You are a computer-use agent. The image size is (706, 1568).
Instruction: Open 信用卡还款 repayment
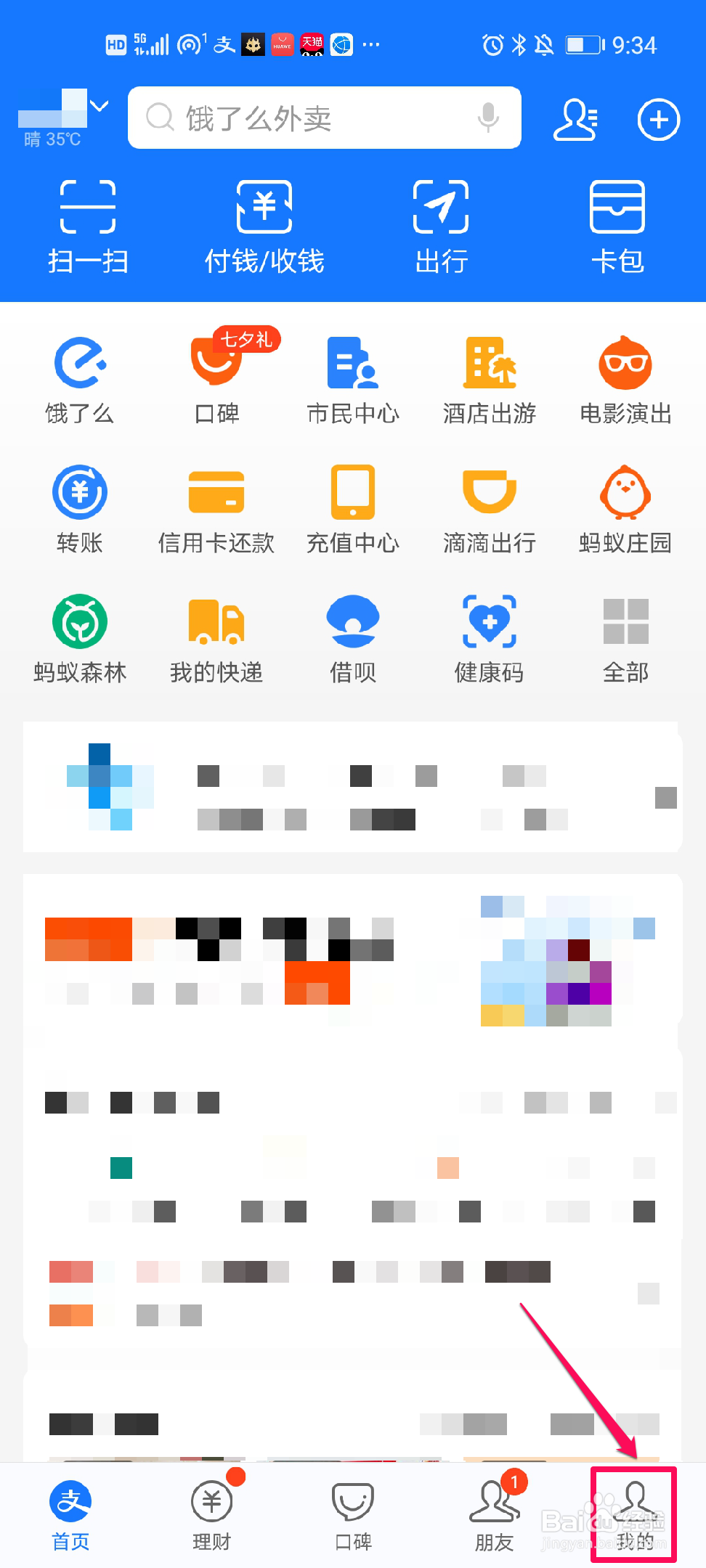tap(216, 510)
